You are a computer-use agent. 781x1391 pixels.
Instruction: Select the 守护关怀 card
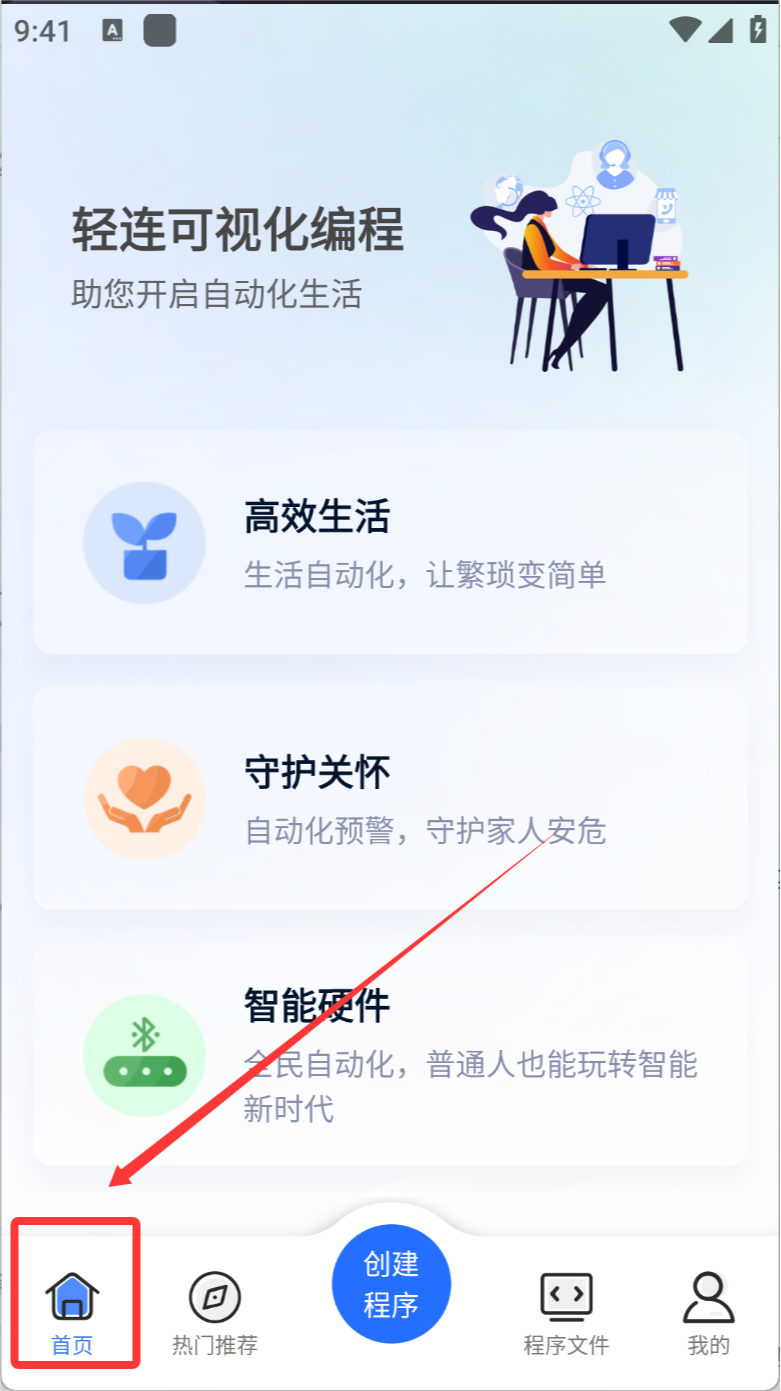pos(390,798)
